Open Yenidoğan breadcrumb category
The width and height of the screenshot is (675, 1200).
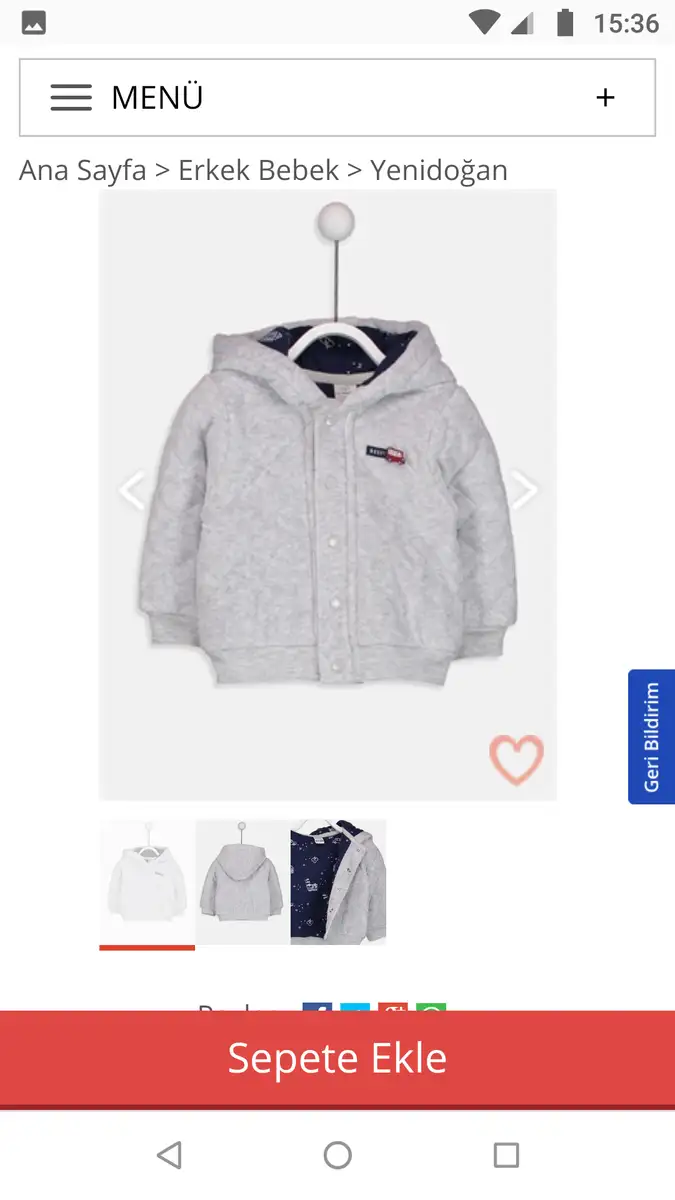point(439,170)
